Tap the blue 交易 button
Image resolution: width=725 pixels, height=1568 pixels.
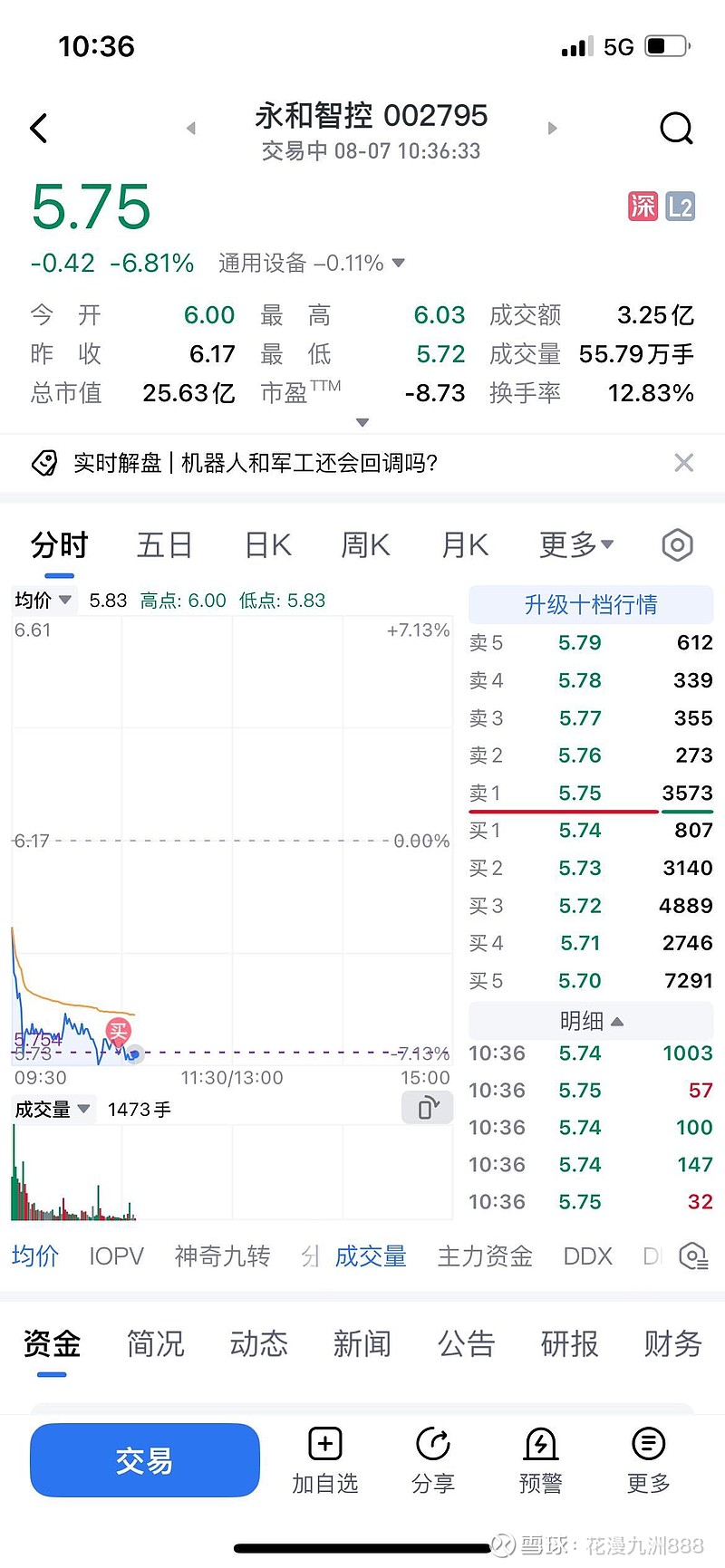click(145, 1460)
